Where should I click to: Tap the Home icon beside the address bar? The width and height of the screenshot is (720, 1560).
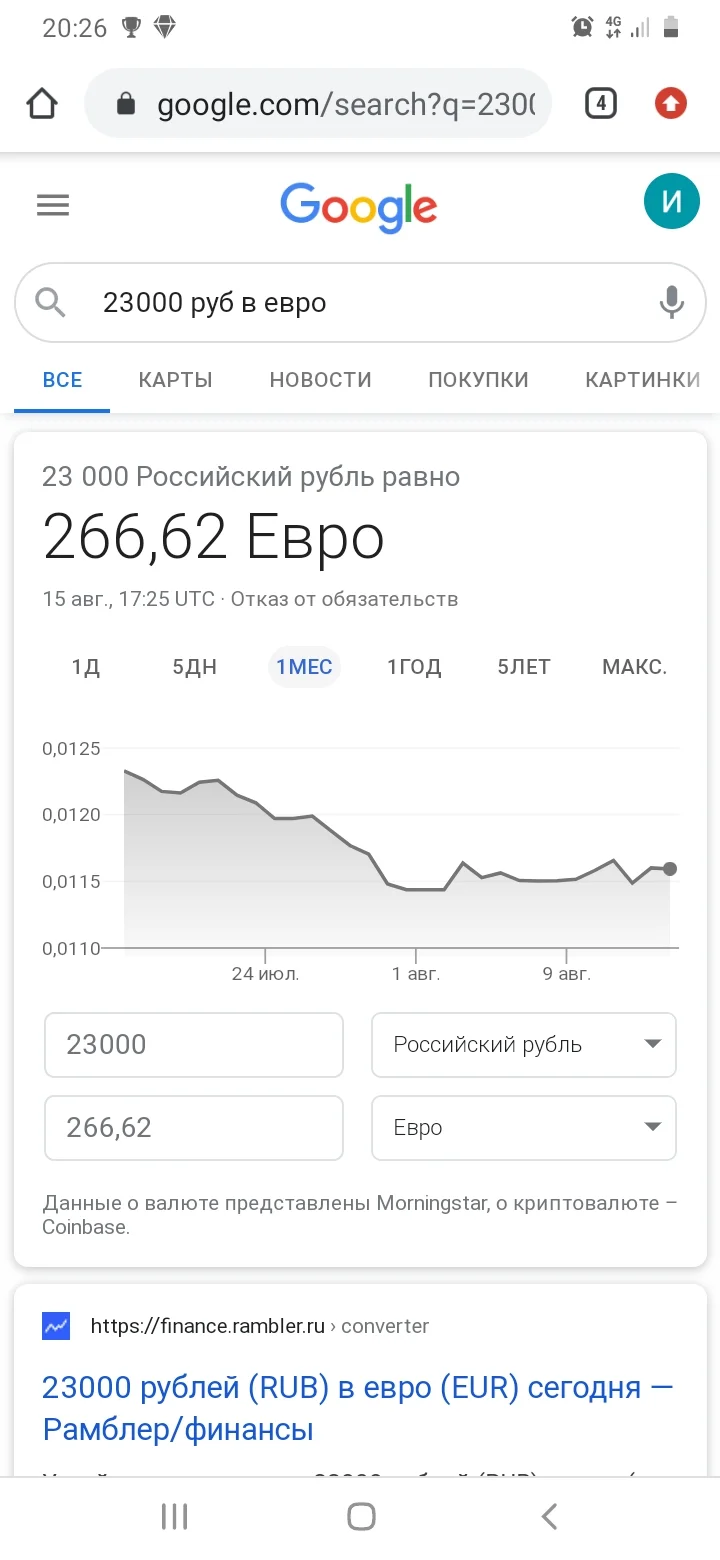[41, 103]
